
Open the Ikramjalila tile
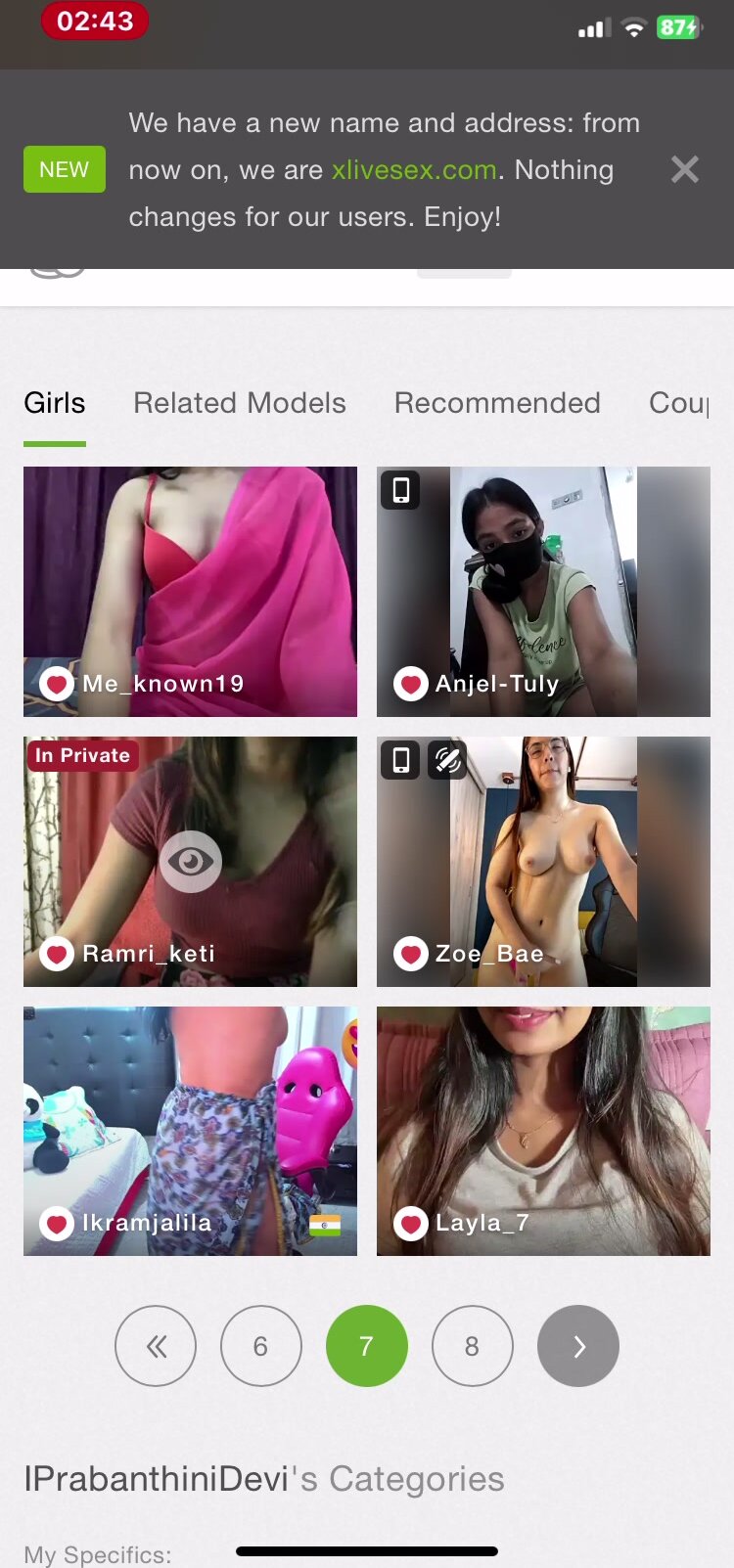tap(190, 1115)
